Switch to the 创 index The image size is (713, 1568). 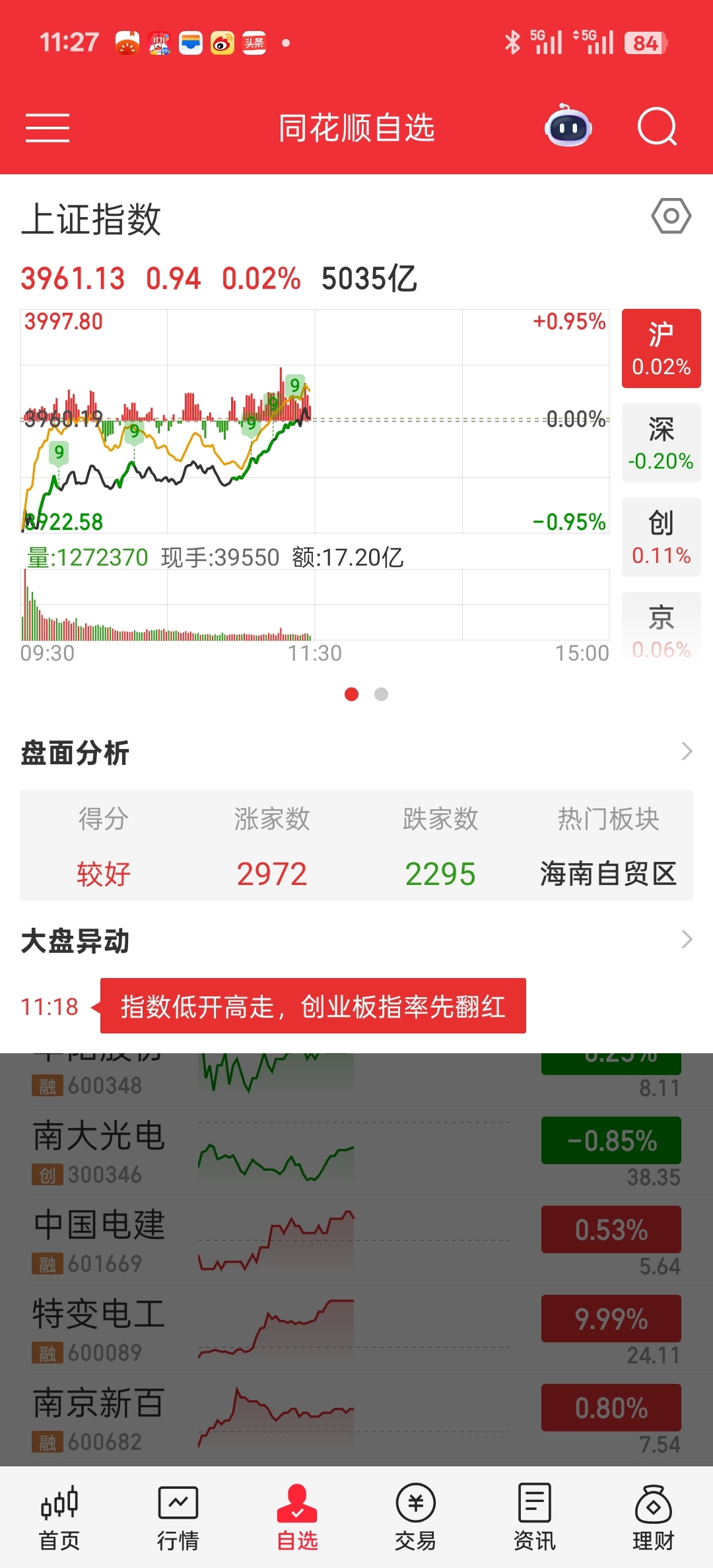point(661,537)
